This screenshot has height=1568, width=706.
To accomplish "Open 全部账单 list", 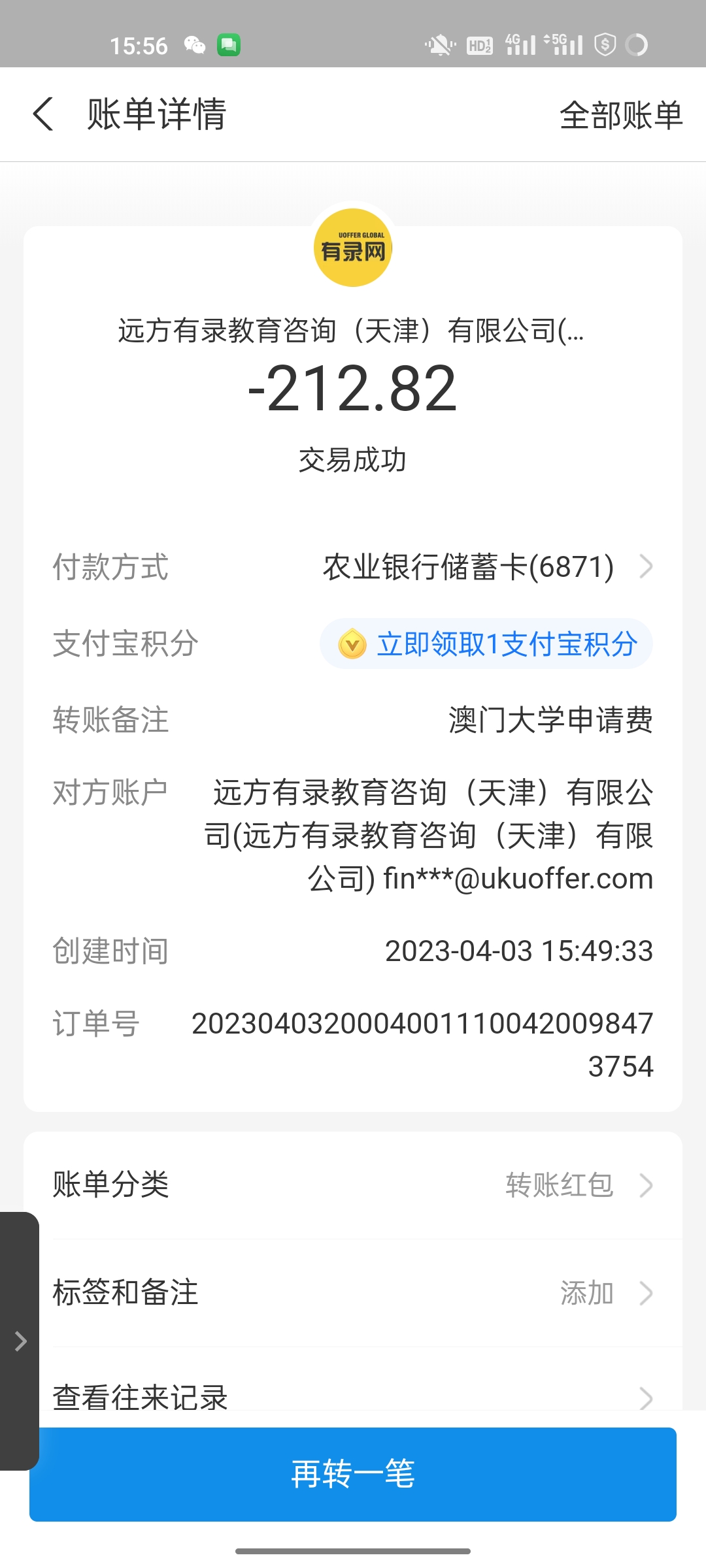I will coord(620,116).
